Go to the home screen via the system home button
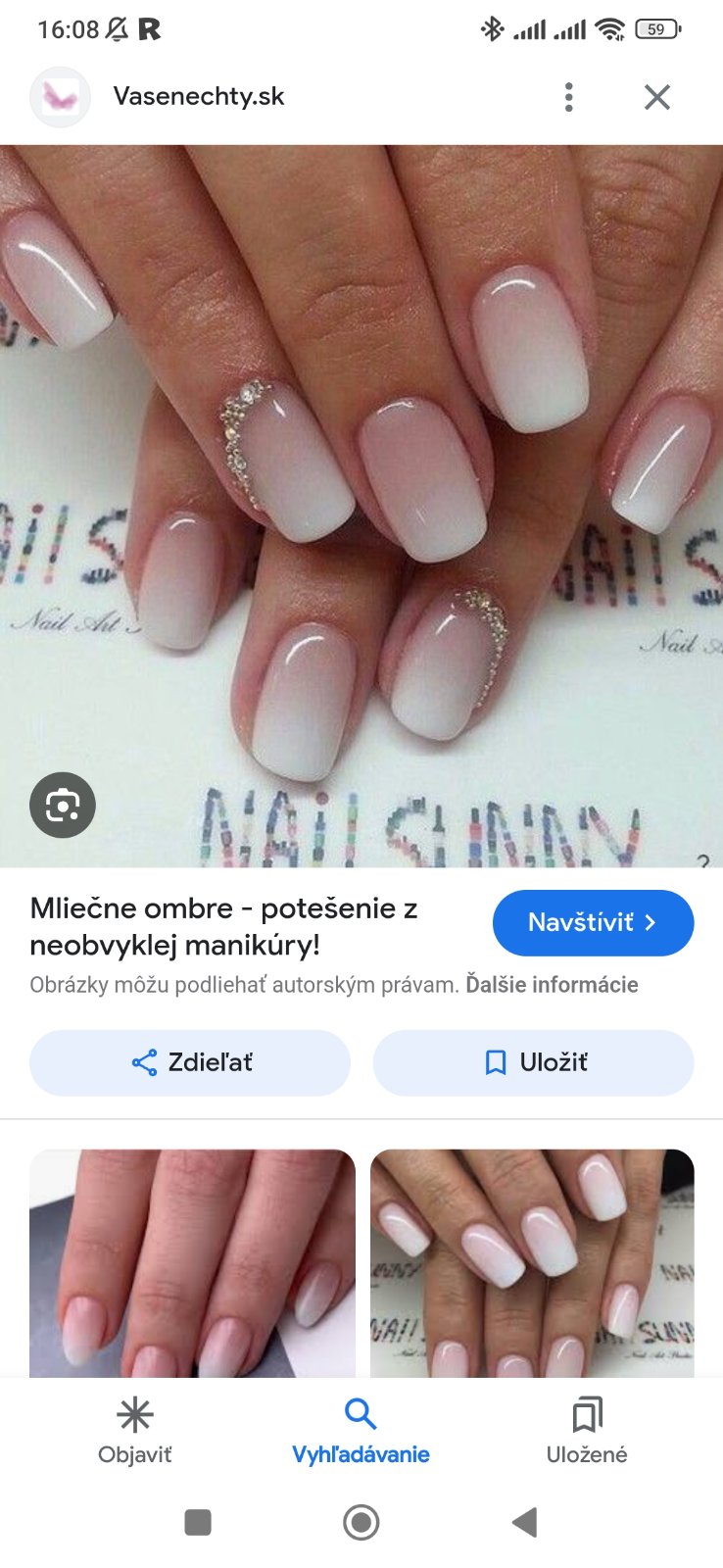 pos(361,1522)
